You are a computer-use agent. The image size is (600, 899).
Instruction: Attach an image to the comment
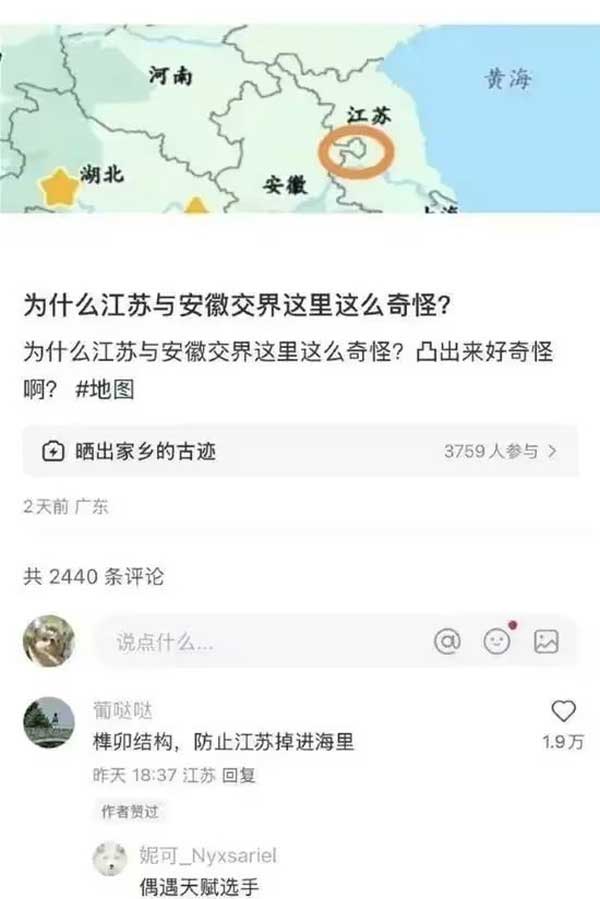point(546,641)
